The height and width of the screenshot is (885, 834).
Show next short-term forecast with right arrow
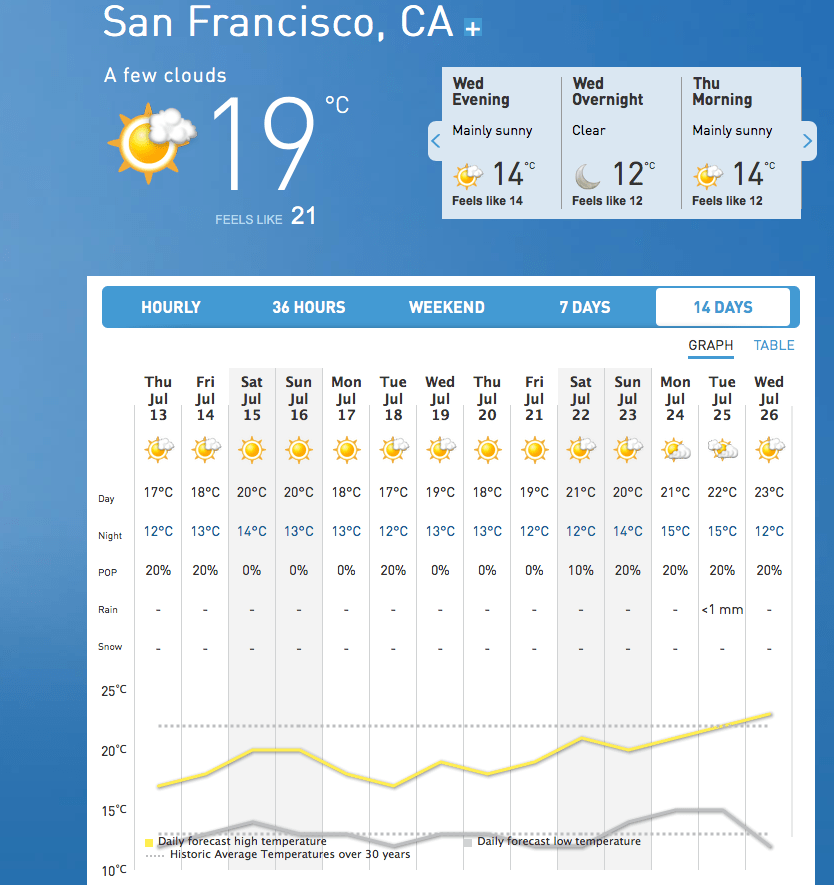808,141
